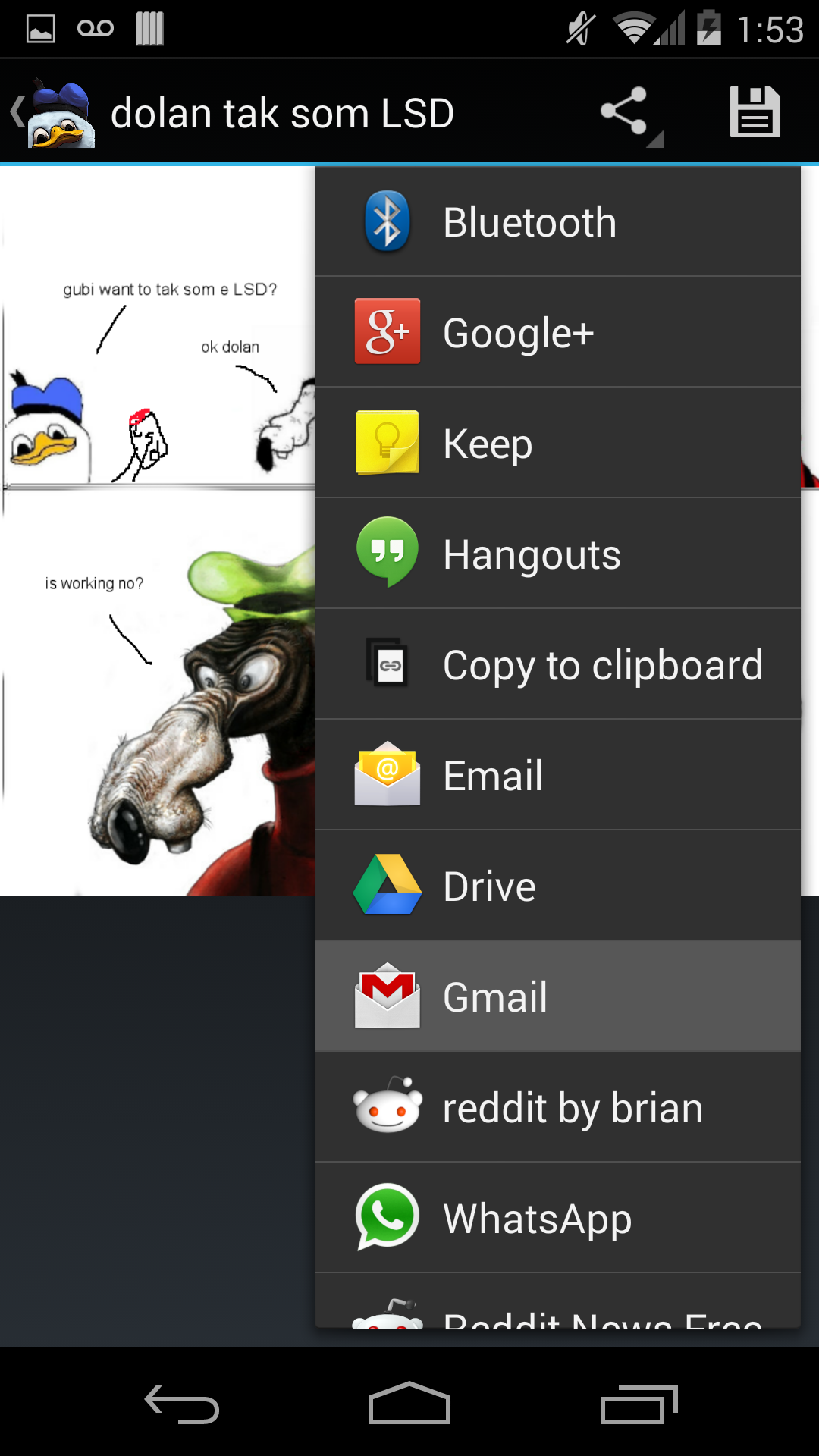Share using the Email app
The image size is (819, 1456).
click(x=557, y=776)
